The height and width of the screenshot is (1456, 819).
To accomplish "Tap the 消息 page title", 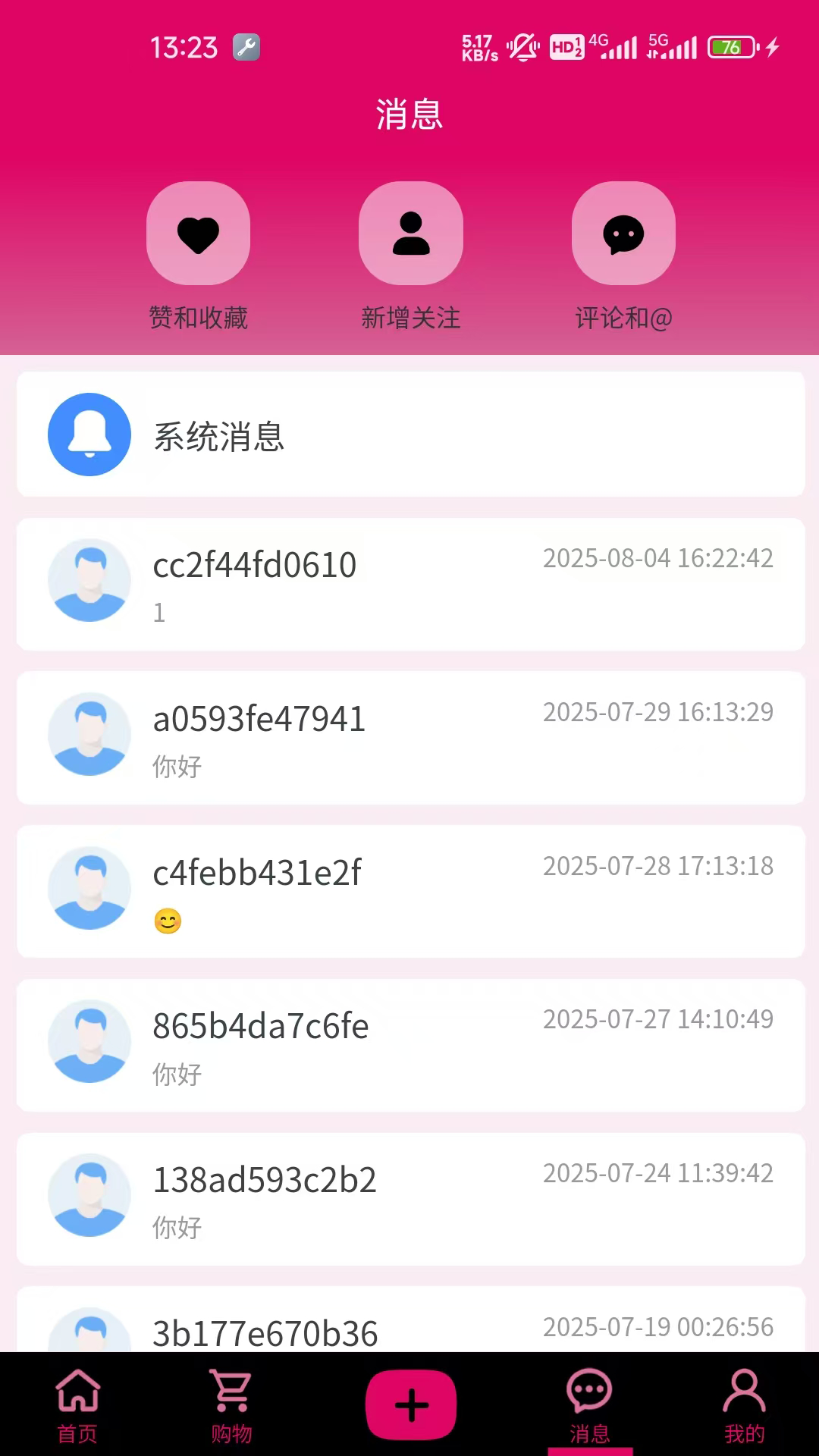I will coord(409,115).
